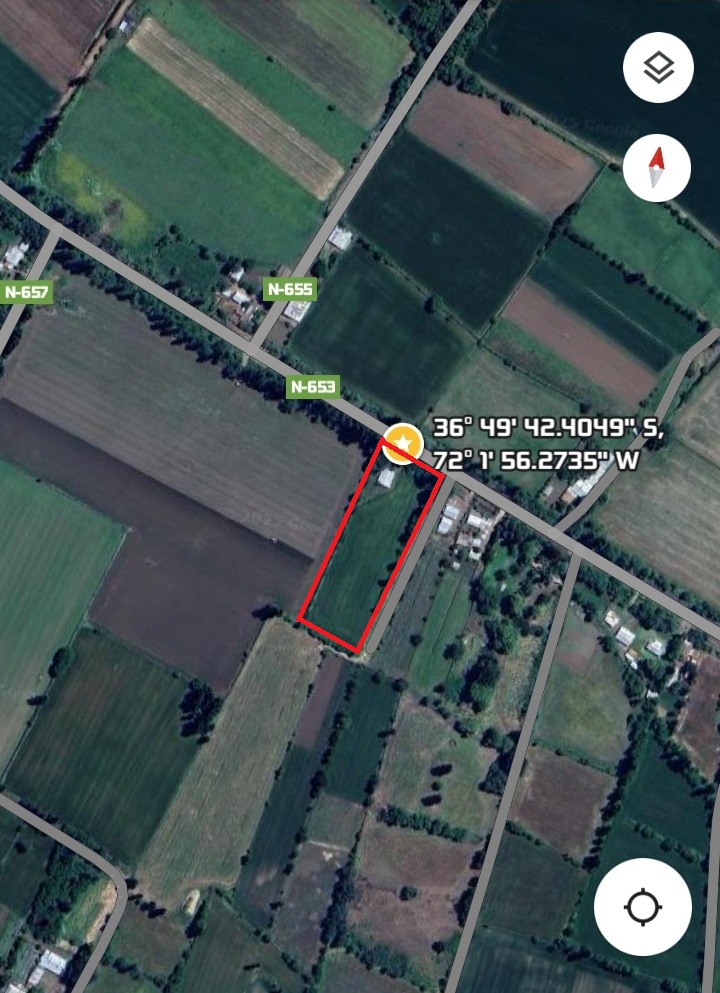The width and height of the screenshot is (720, 993).
Task: Center the map on my location
Action: pyautogui.click(x=643, y=908)
